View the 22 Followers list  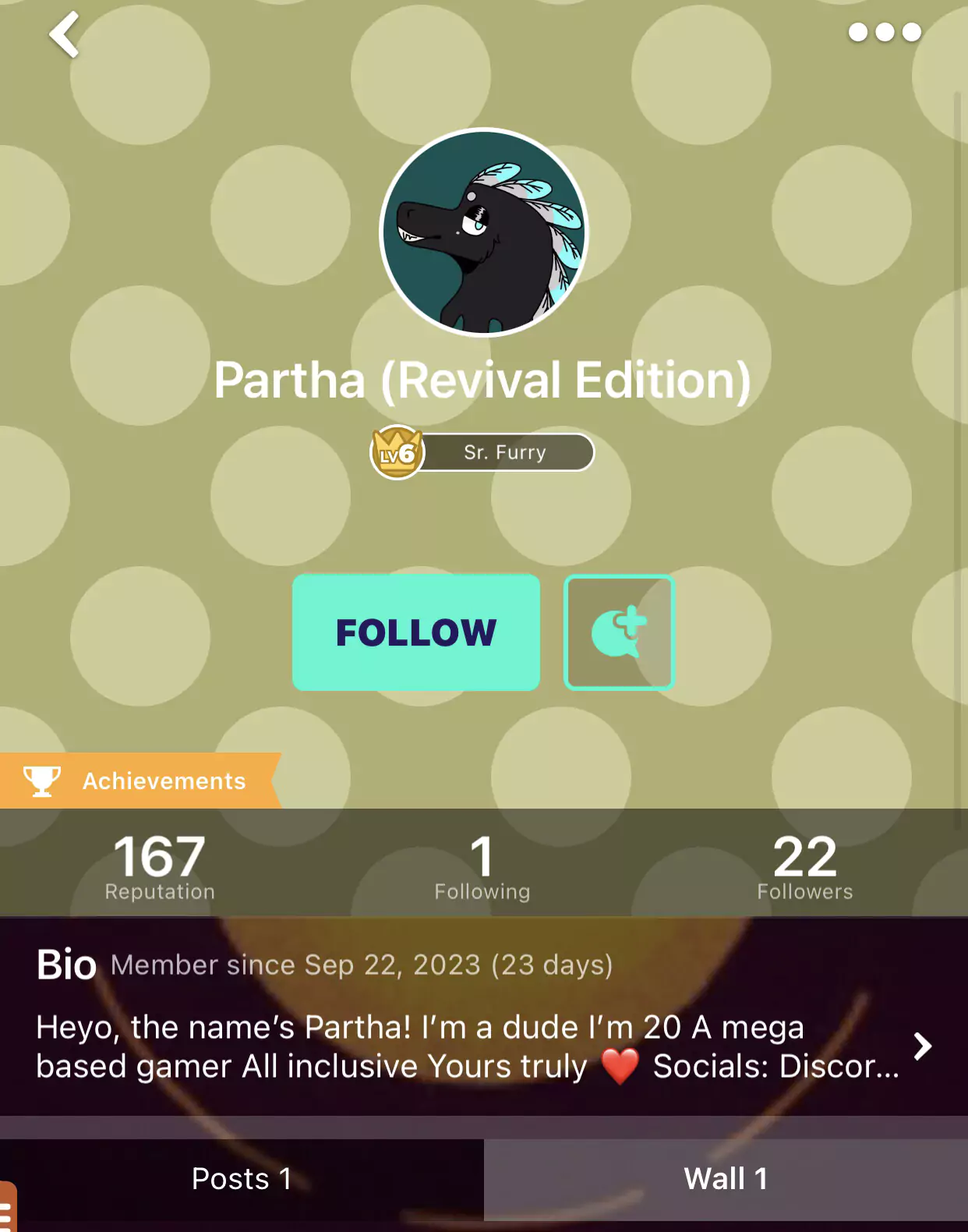[x=804, y=867]
